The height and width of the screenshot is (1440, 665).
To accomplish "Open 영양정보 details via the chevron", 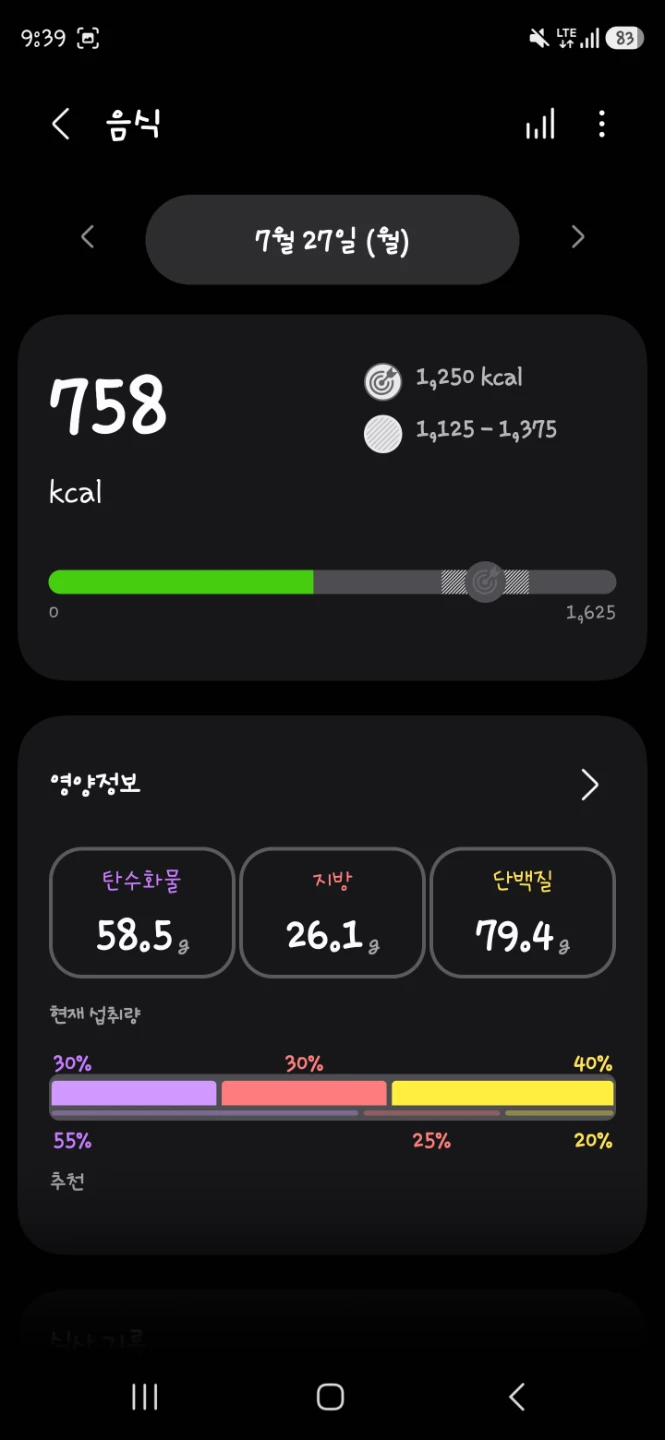I will (x=590, y=786).
